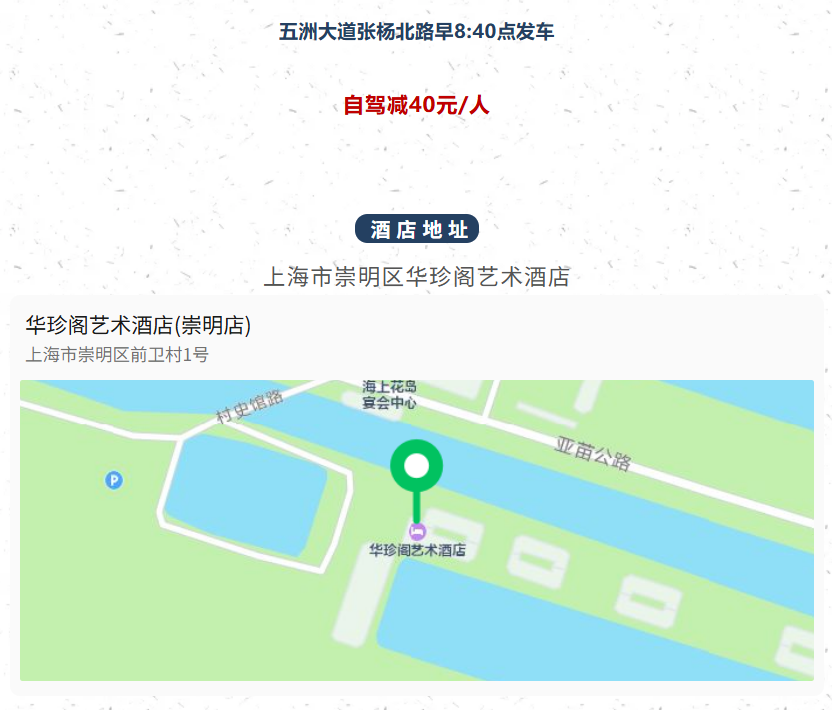Open the 华珍阁艺术酒店(崇明店) location map card
Screen dimensions: 832x710
click(x=417, y=495)
